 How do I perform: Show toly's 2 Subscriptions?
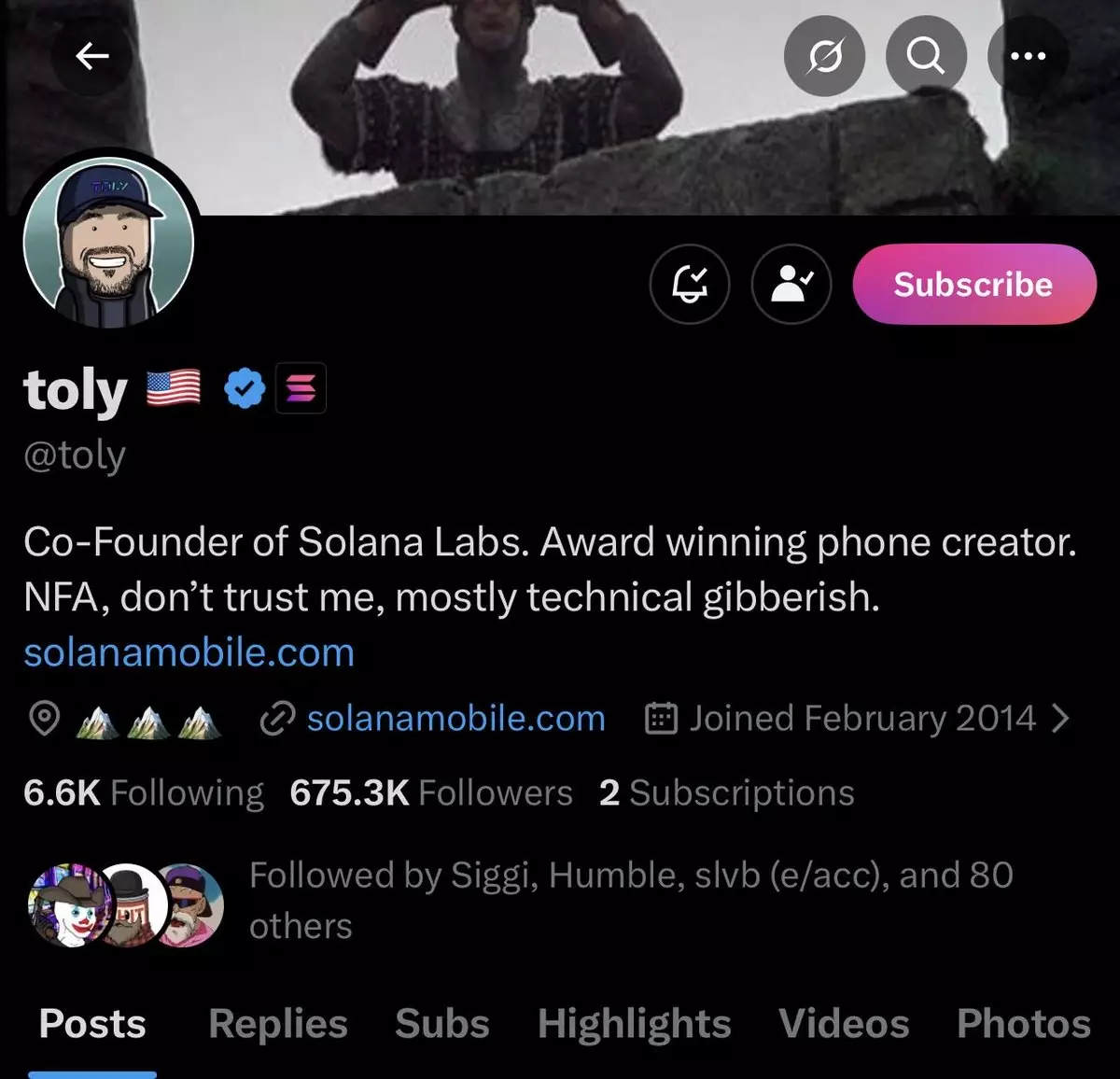click(x=726, y=792)
